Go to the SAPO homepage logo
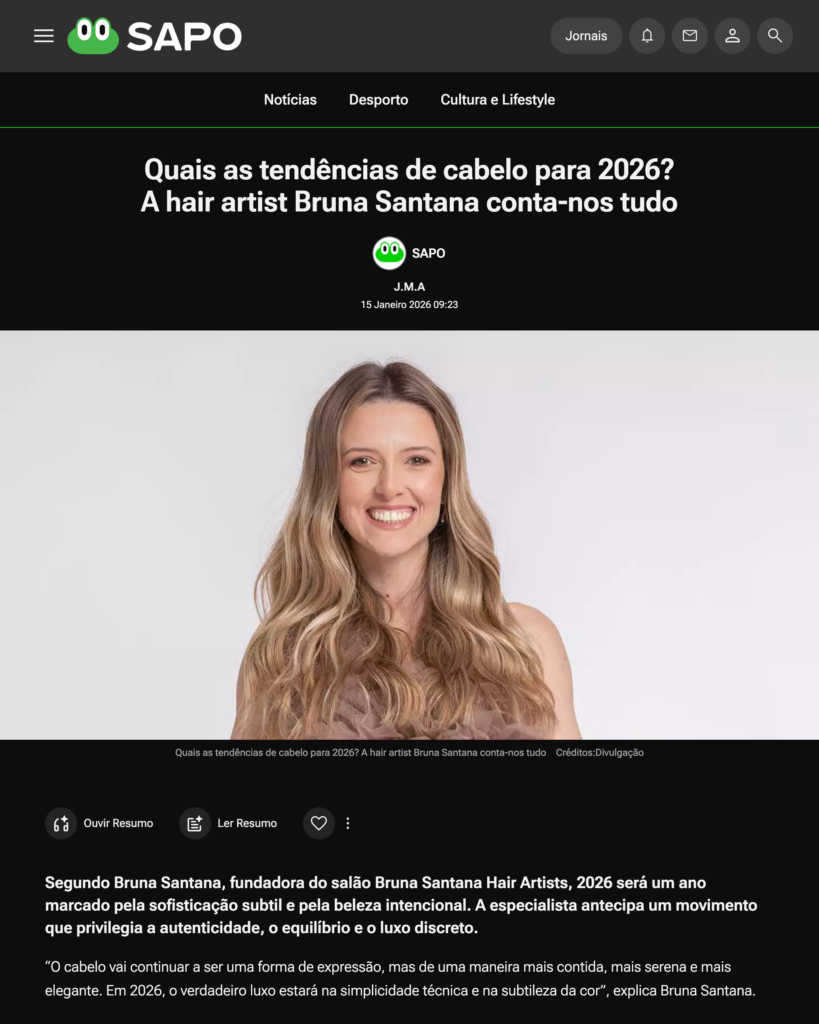 click(155, 36)
